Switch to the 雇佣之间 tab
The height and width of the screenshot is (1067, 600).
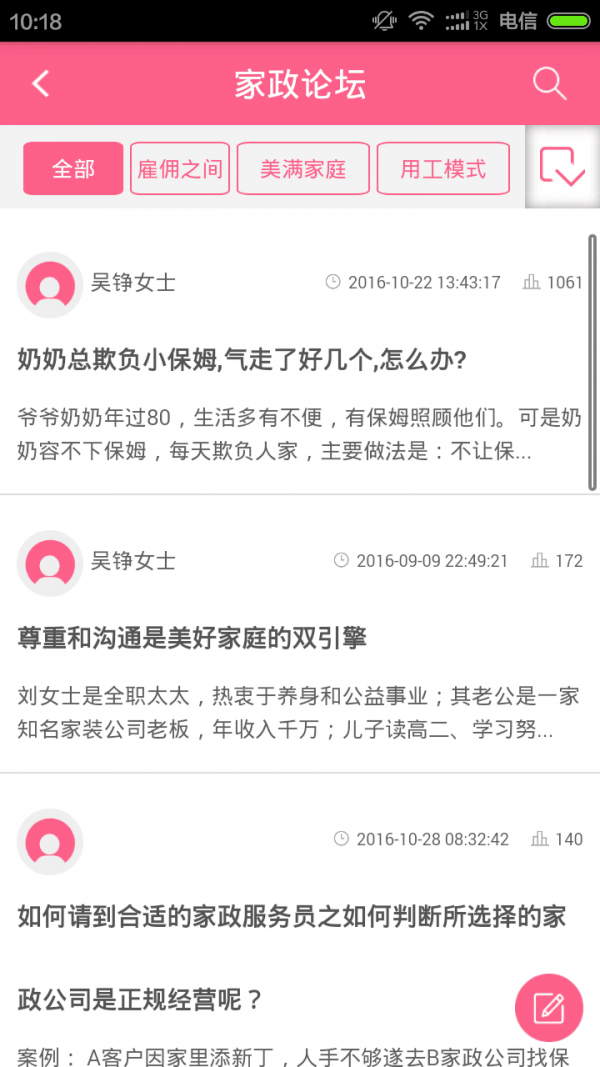pyautogui.click(x=180, y=169)
